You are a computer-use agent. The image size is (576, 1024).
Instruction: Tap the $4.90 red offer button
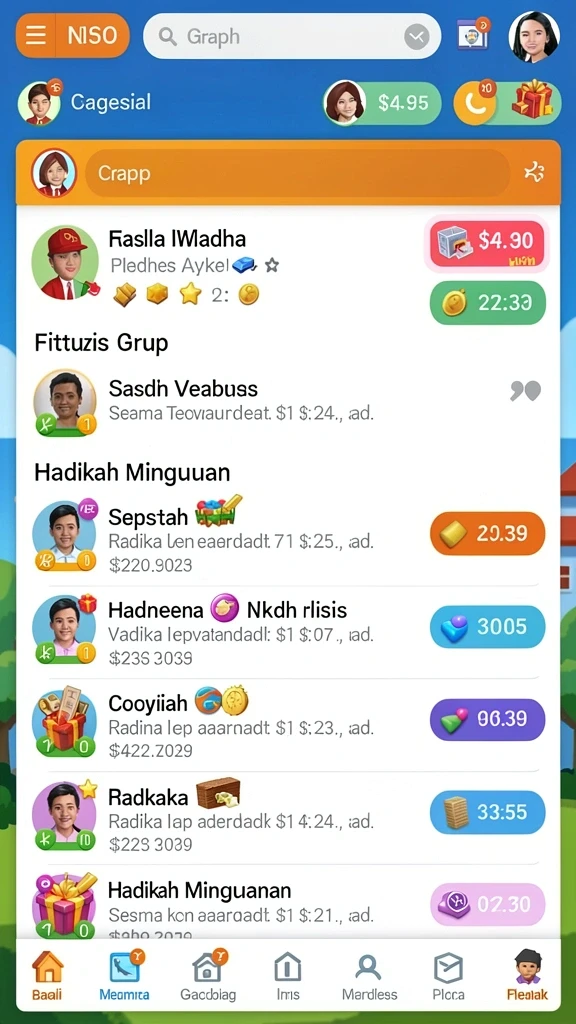(x=487, y=242)
